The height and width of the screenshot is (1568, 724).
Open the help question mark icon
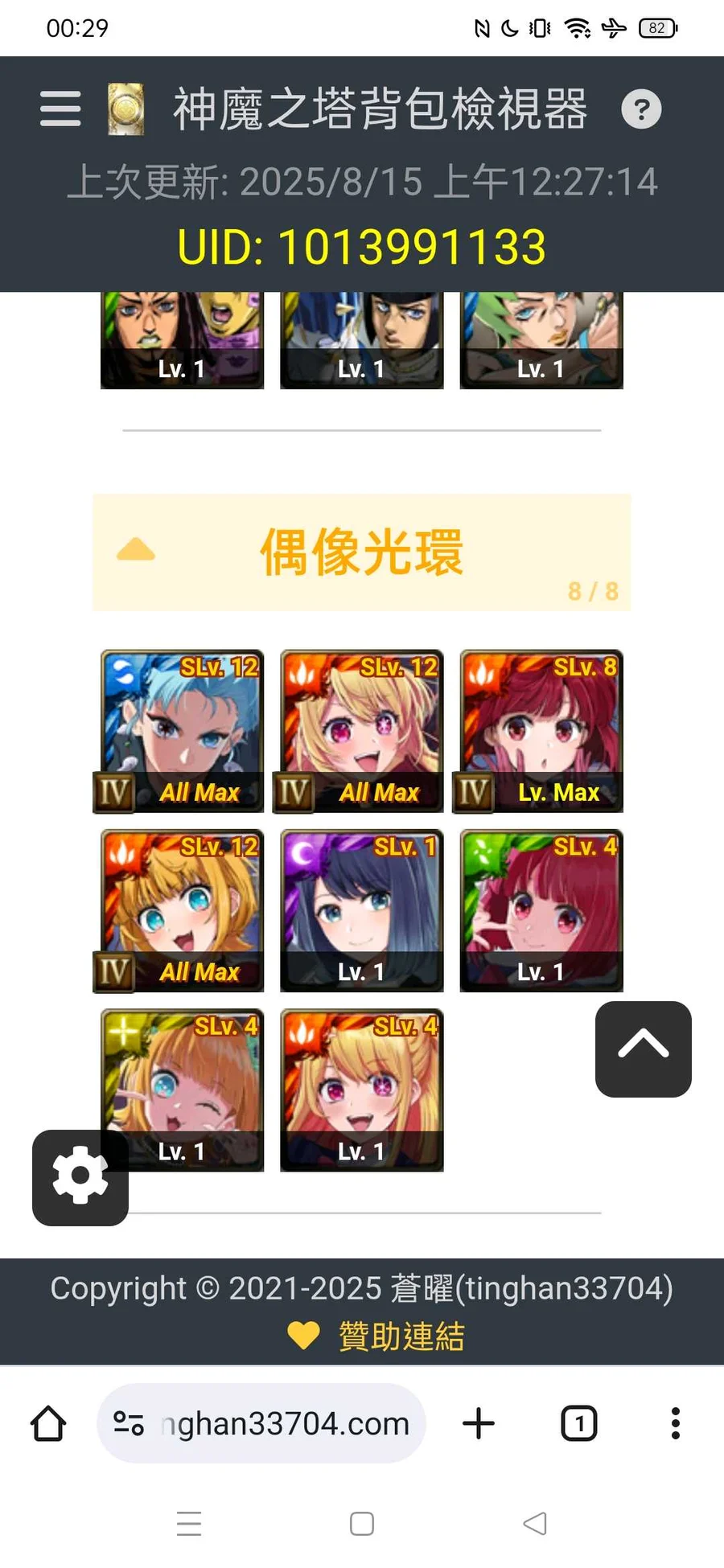click(x=641, y=109)
